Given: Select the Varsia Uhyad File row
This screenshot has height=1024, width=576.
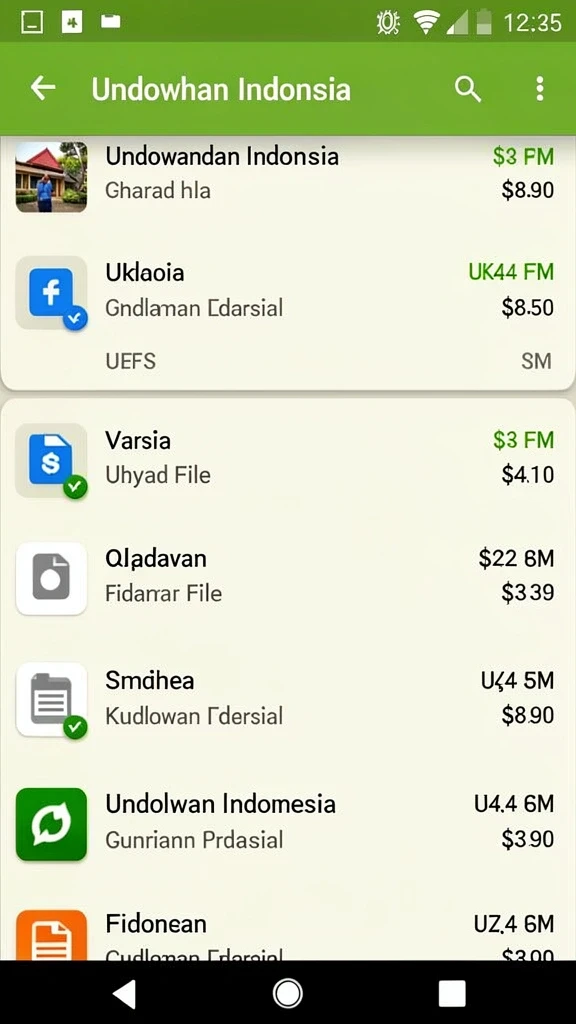Looking at the screenshot, I should click(288, 458).
